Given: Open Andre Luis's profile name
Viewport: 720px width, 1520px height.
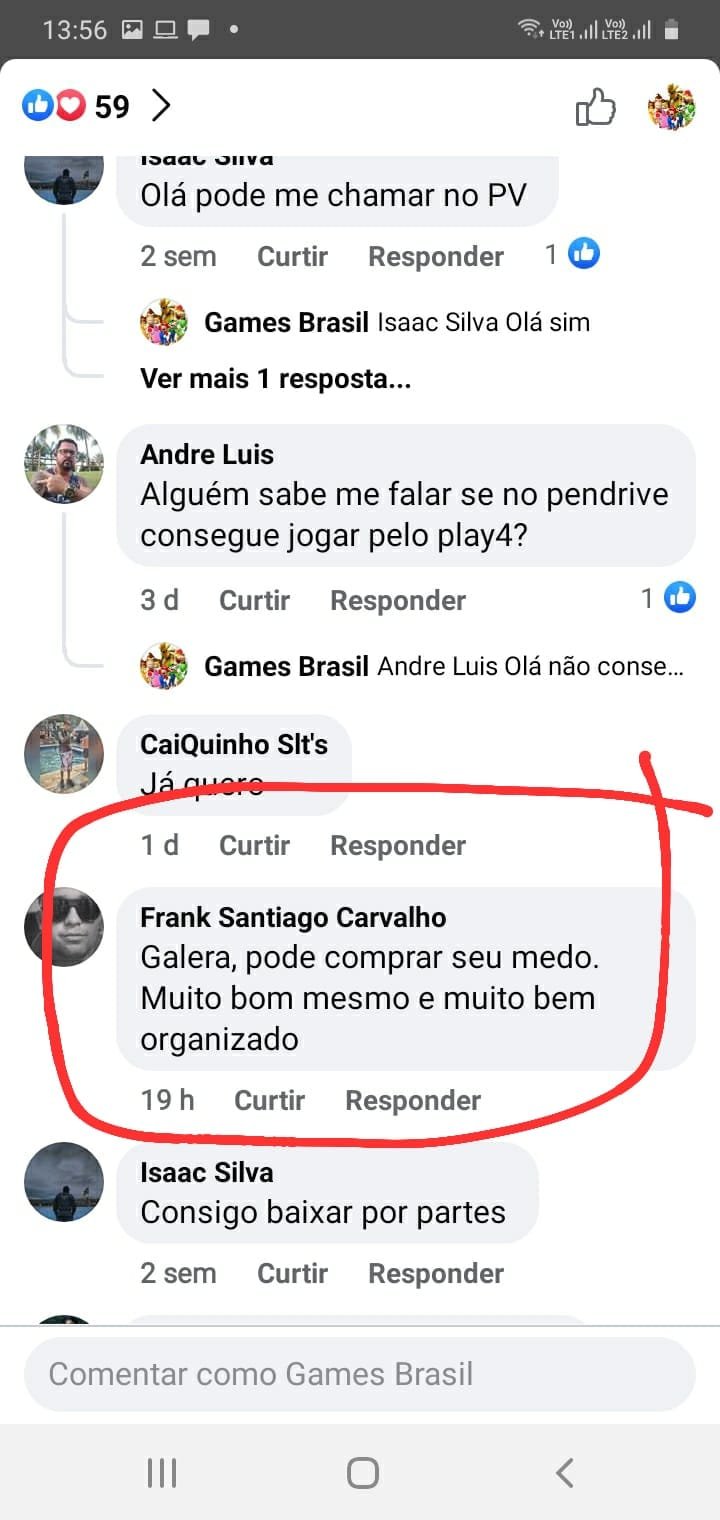Looking at the screenshot, I should coord(207,454).
